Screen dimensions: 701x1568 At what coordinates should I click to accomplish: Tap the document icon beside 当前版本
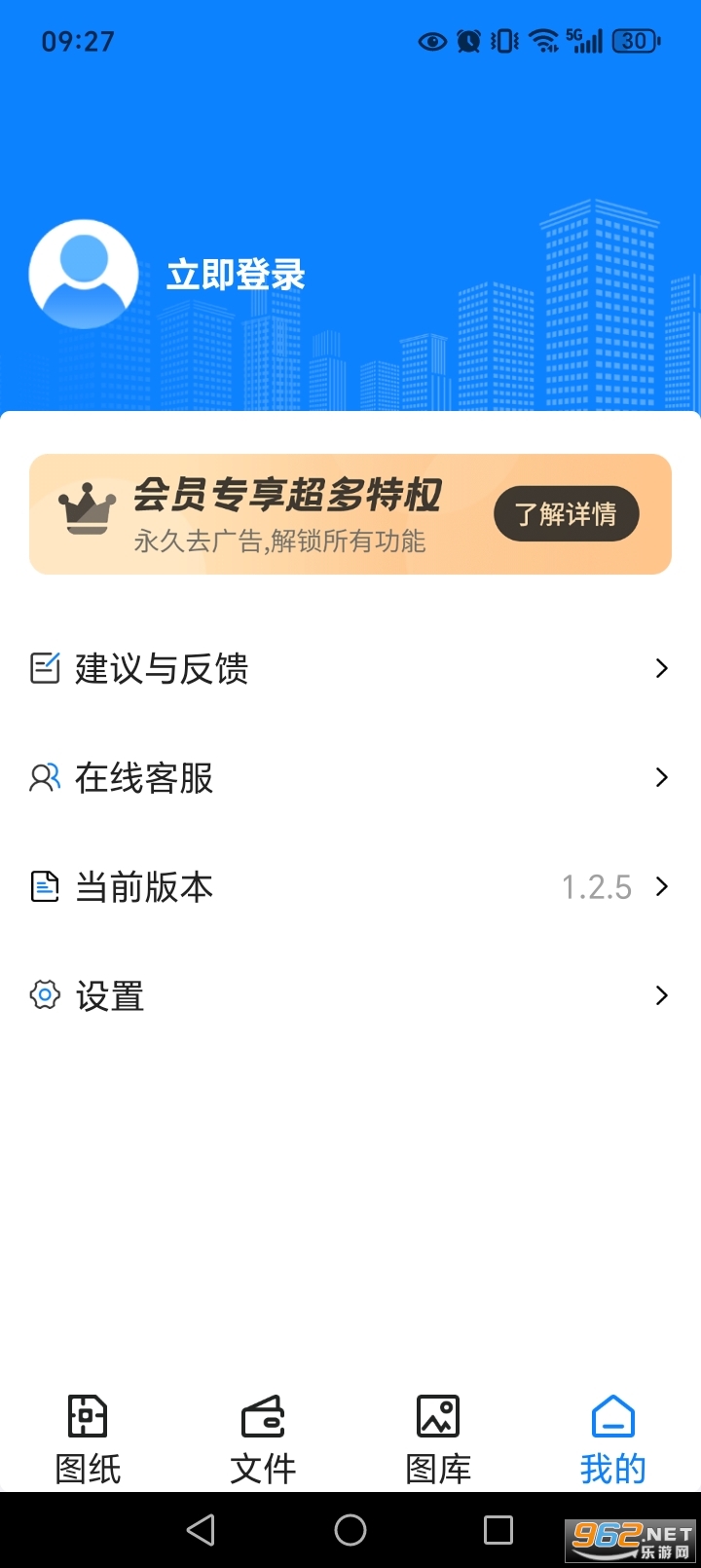click(x=44, y=887)
